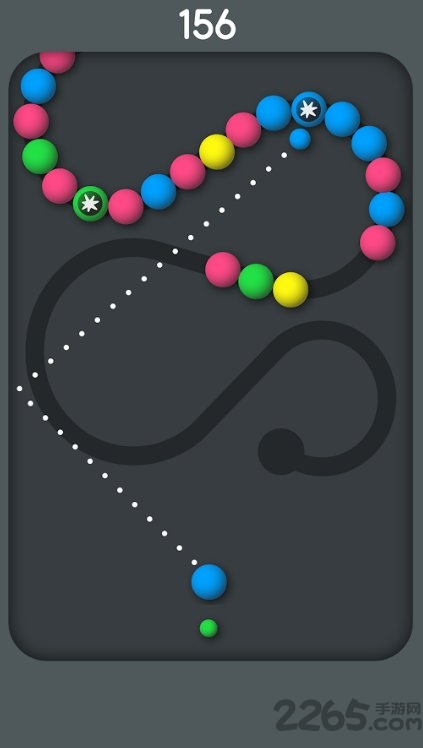Tap the large blue shooter ball
This screenshot has height=748, width=423.
[209, 582]
